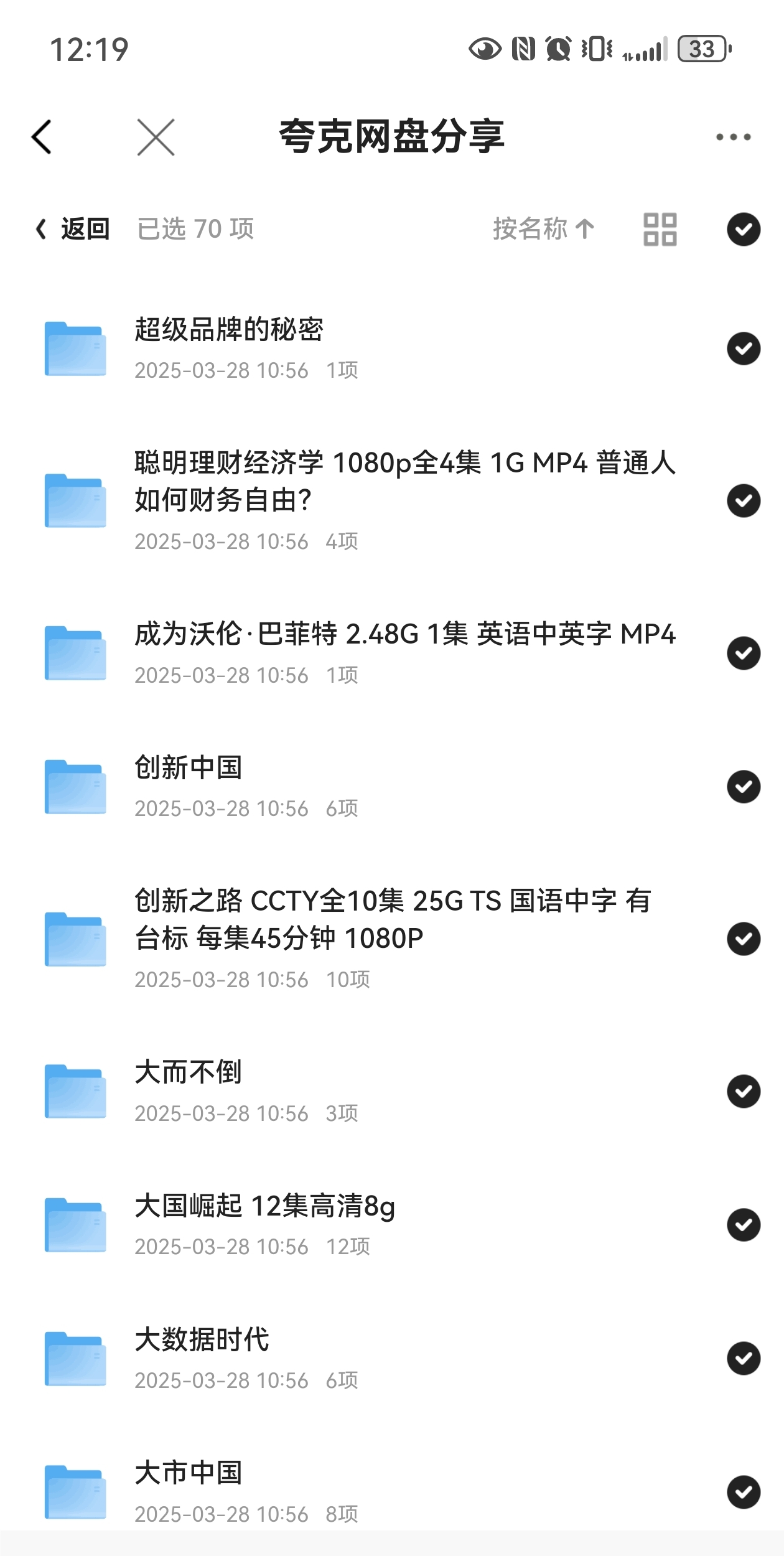Open the 成为沃伦·巴菲特 folder

coord(404,635)
